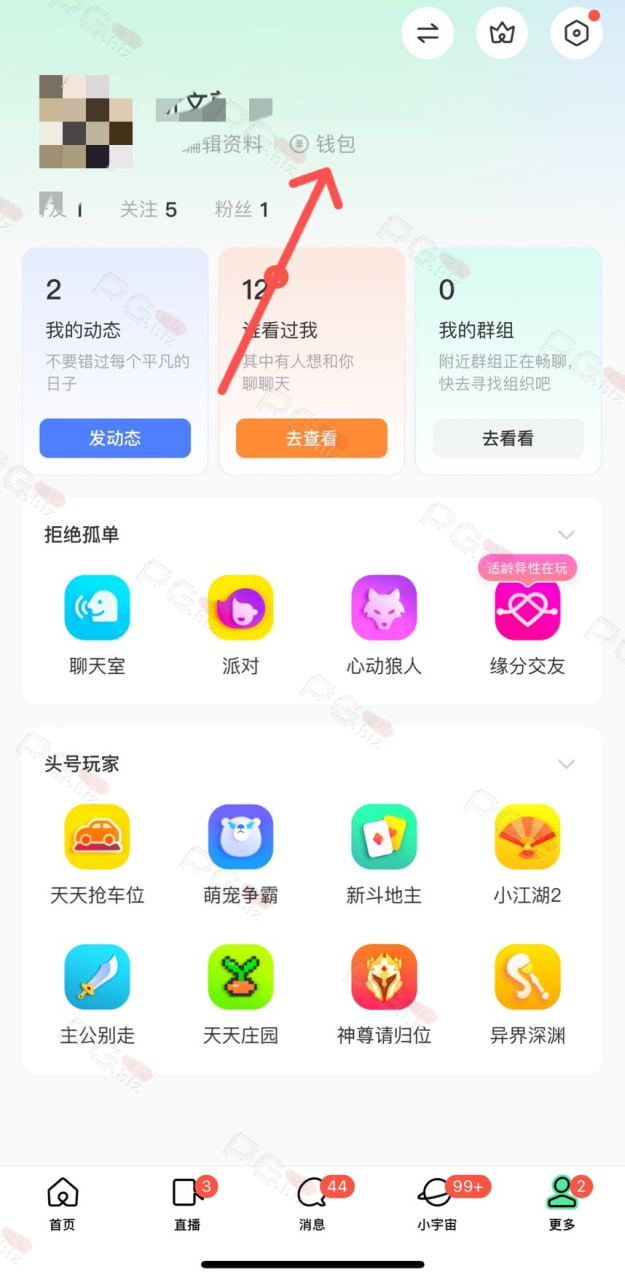Tap 去查看 button

[x=311, y=438]
